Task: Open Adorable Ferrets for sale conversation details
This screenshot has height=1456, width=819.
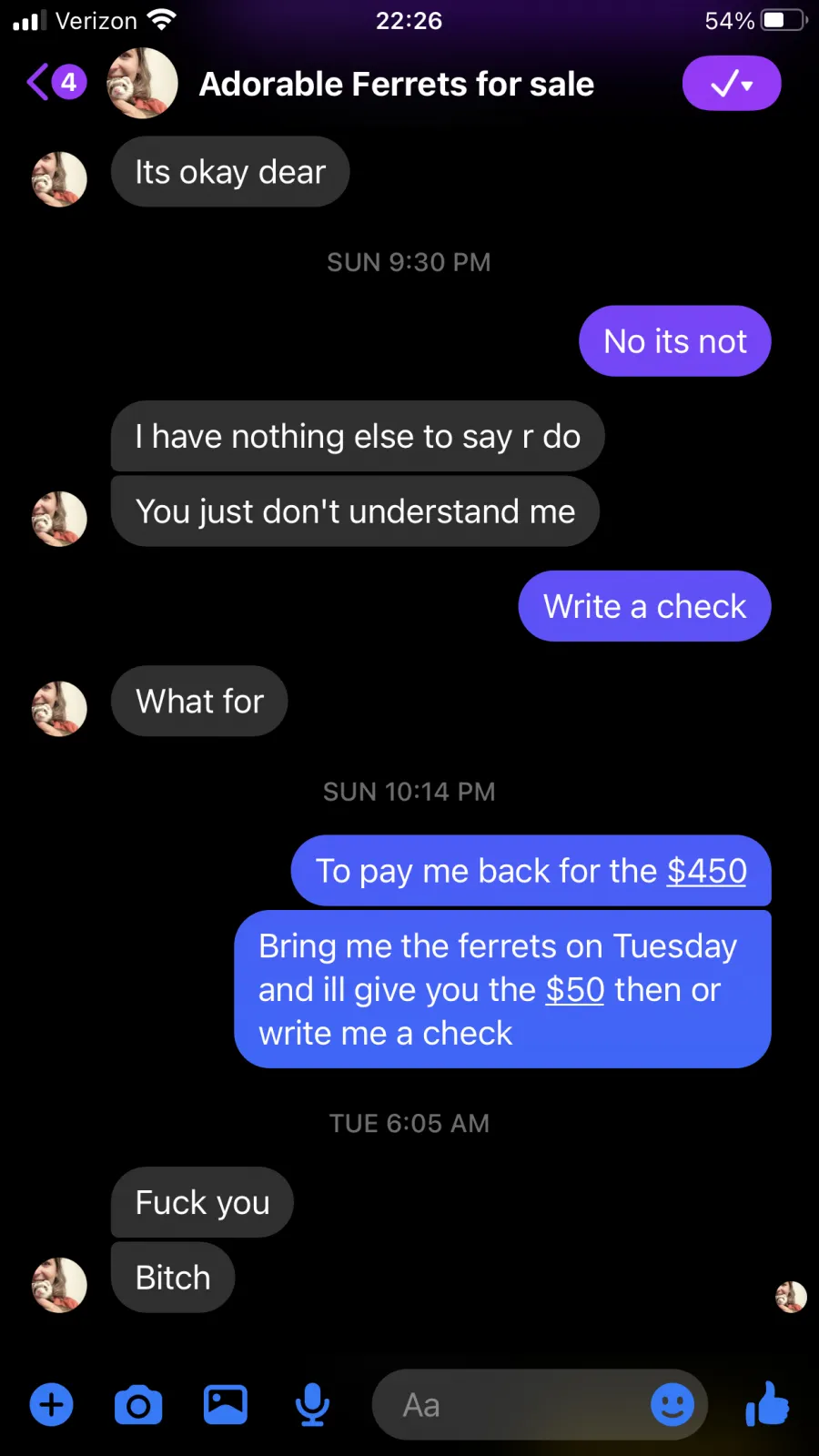Action: (396, 84)
